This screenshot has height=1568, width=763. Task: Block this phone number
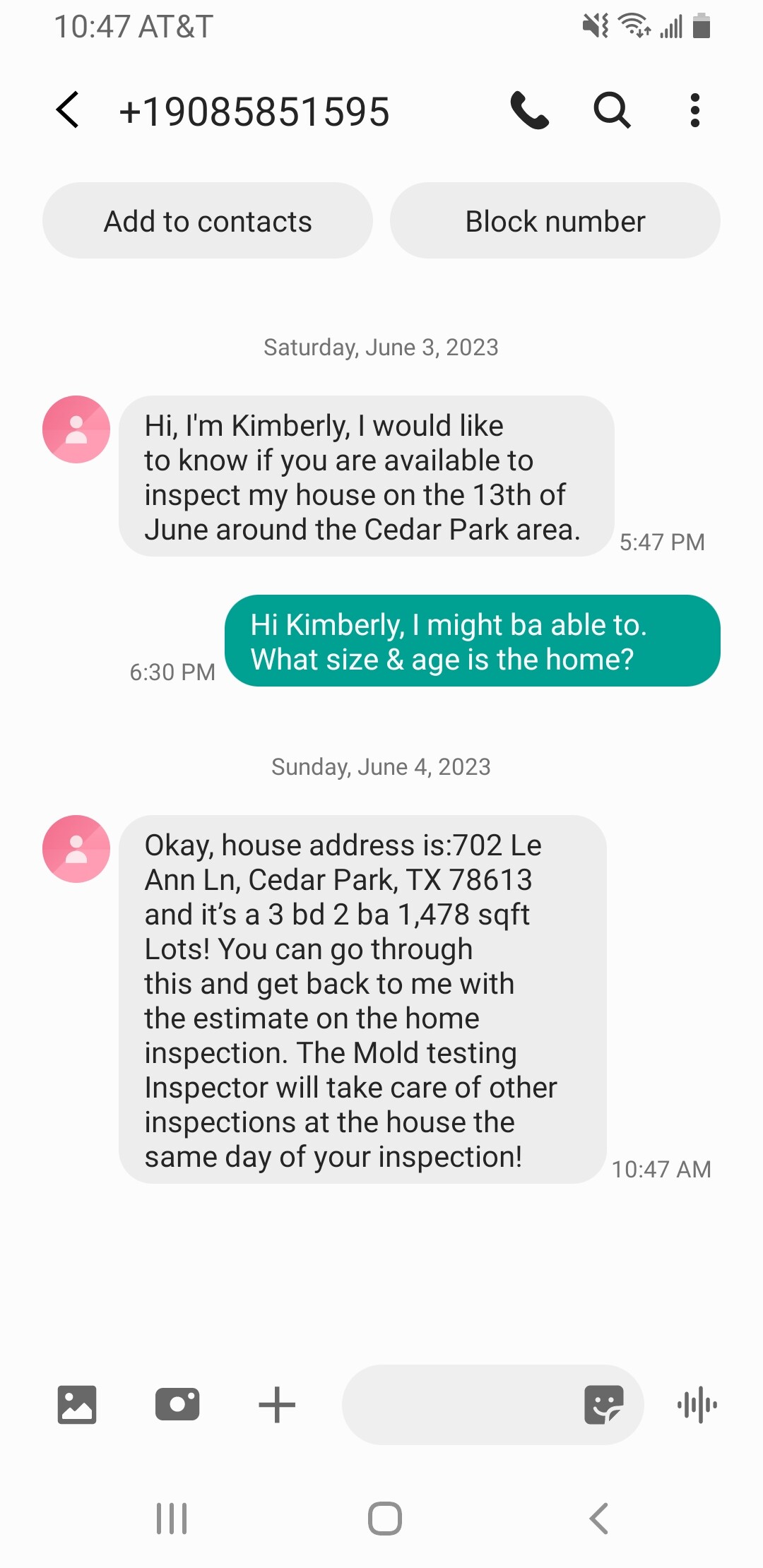(x=555, y=221)
